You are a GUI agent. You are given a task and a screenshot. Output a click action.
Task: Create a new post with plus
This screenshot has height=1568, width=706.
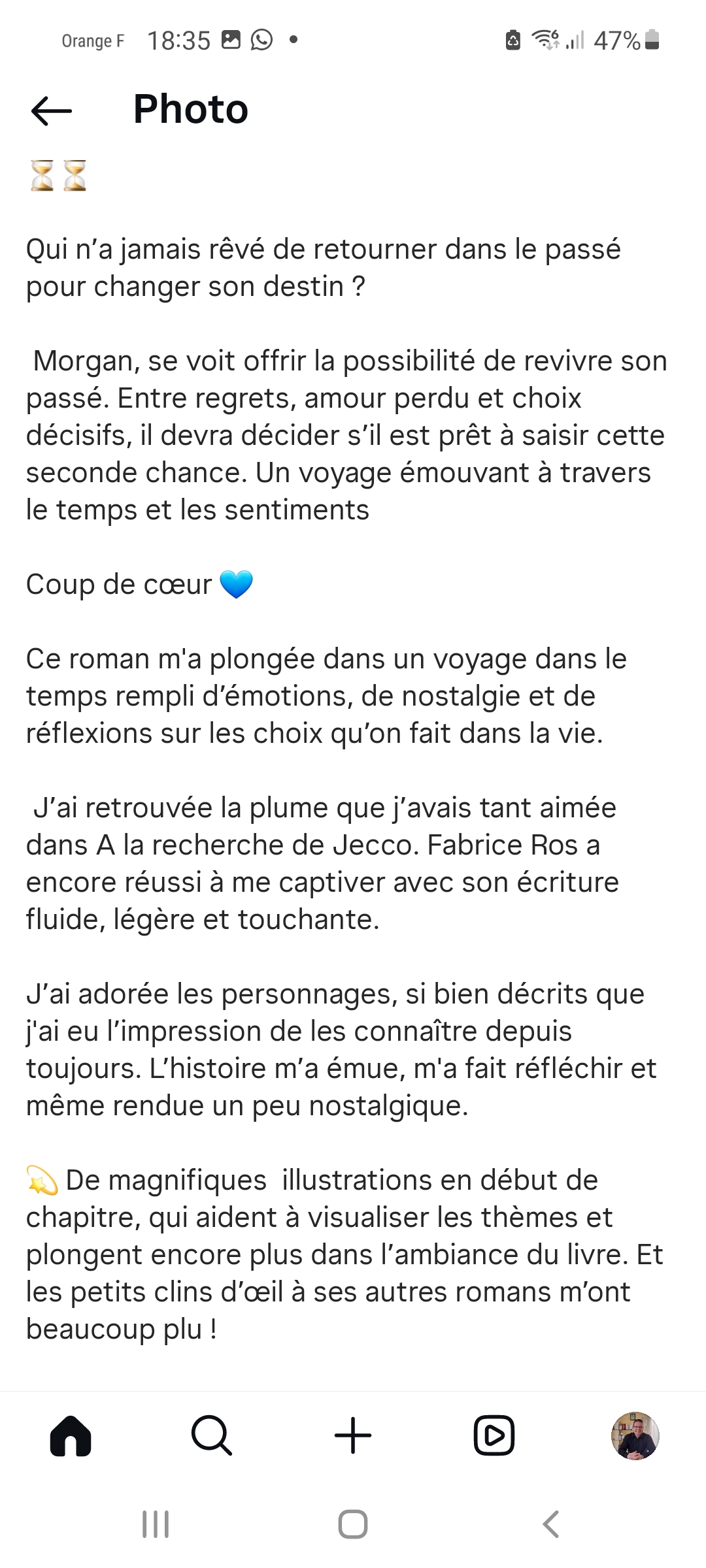tap(353, 1436)
